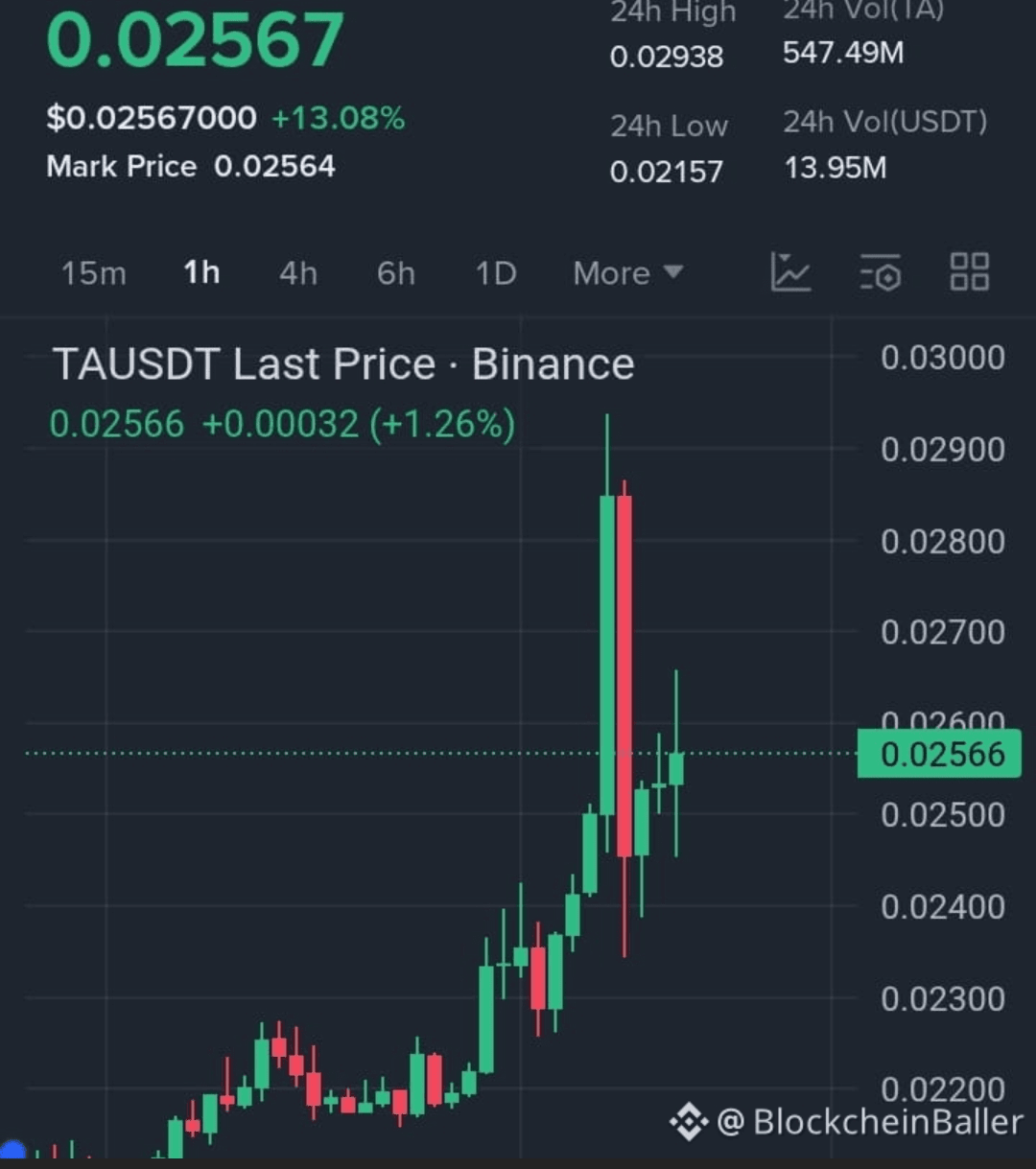Switch to the 15m timeframe
1036x1169 pixels.
click(93, 273)
